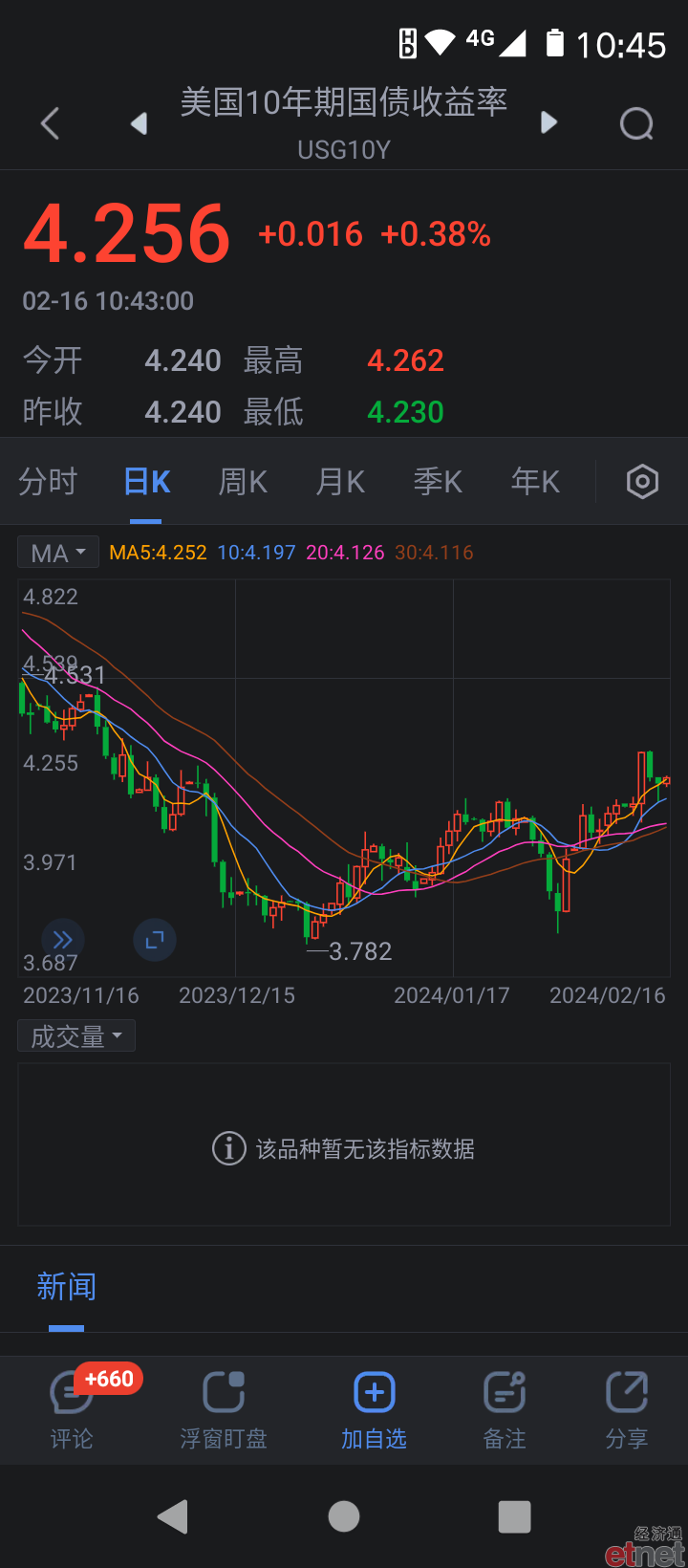The width and height of the screenshot is (688, 1568).
Task: Open 评论 comments
Action: click(x=72, y=1409)
